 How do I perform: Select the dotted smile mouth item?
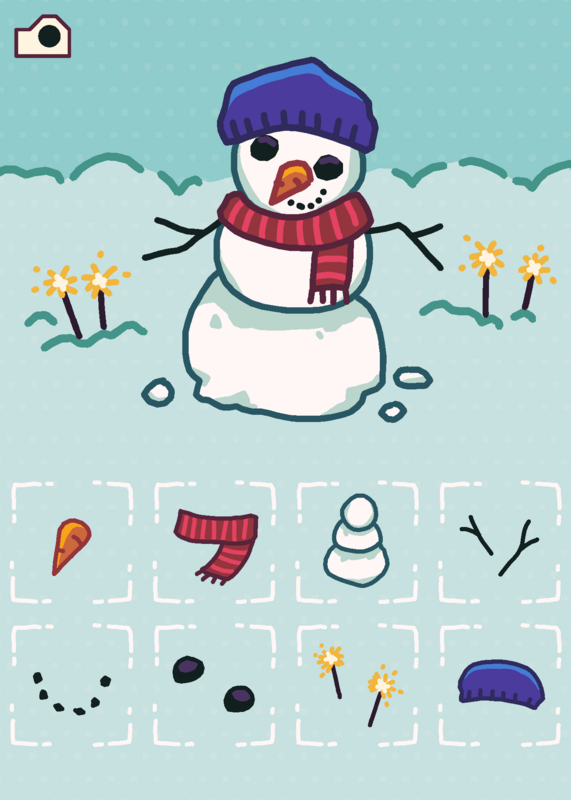pyautogui.click(x=71, y=685)
